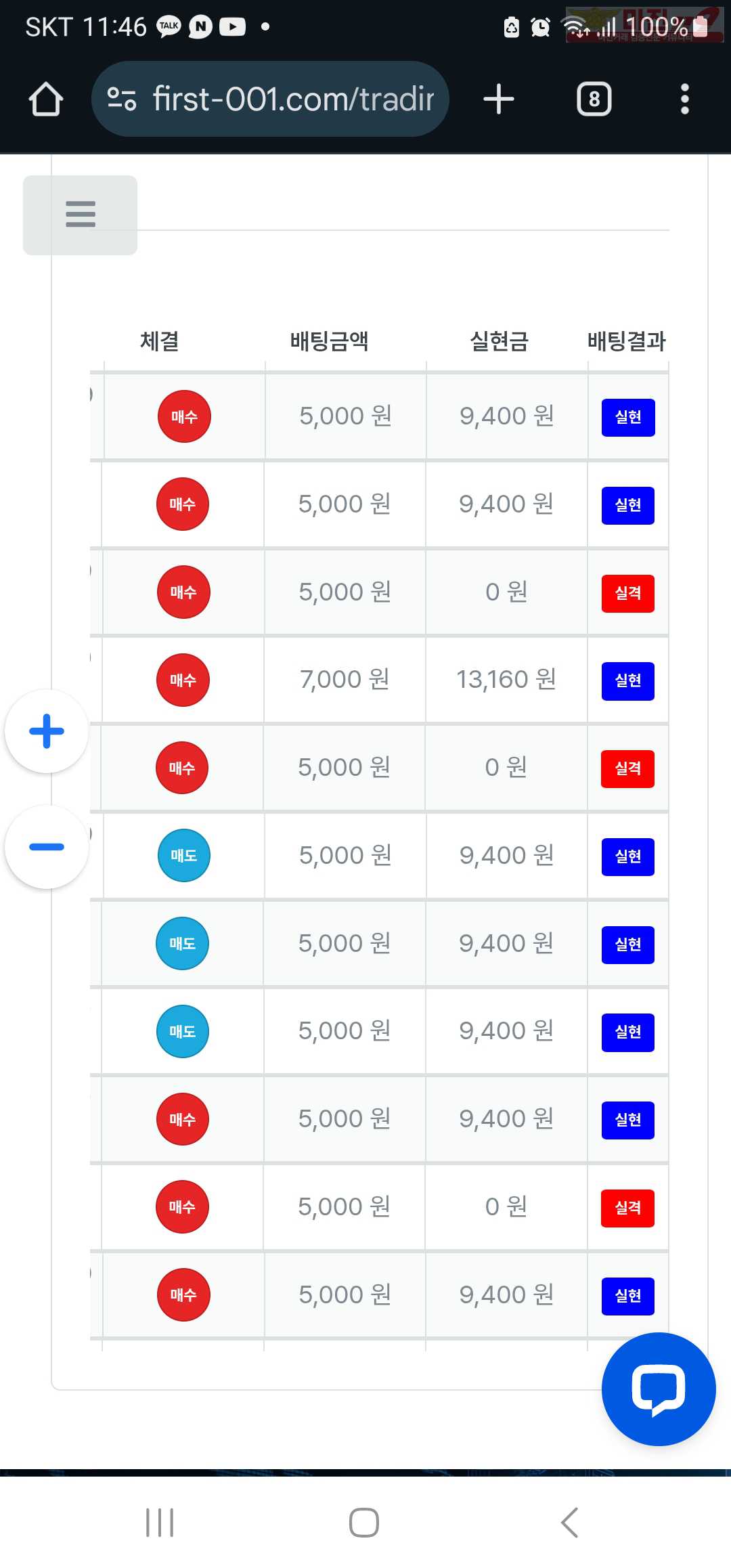Image resolution: width=731 pixels, height=1568 pixels.
Task: Go back using the system back button
Action: point(570,1523)
